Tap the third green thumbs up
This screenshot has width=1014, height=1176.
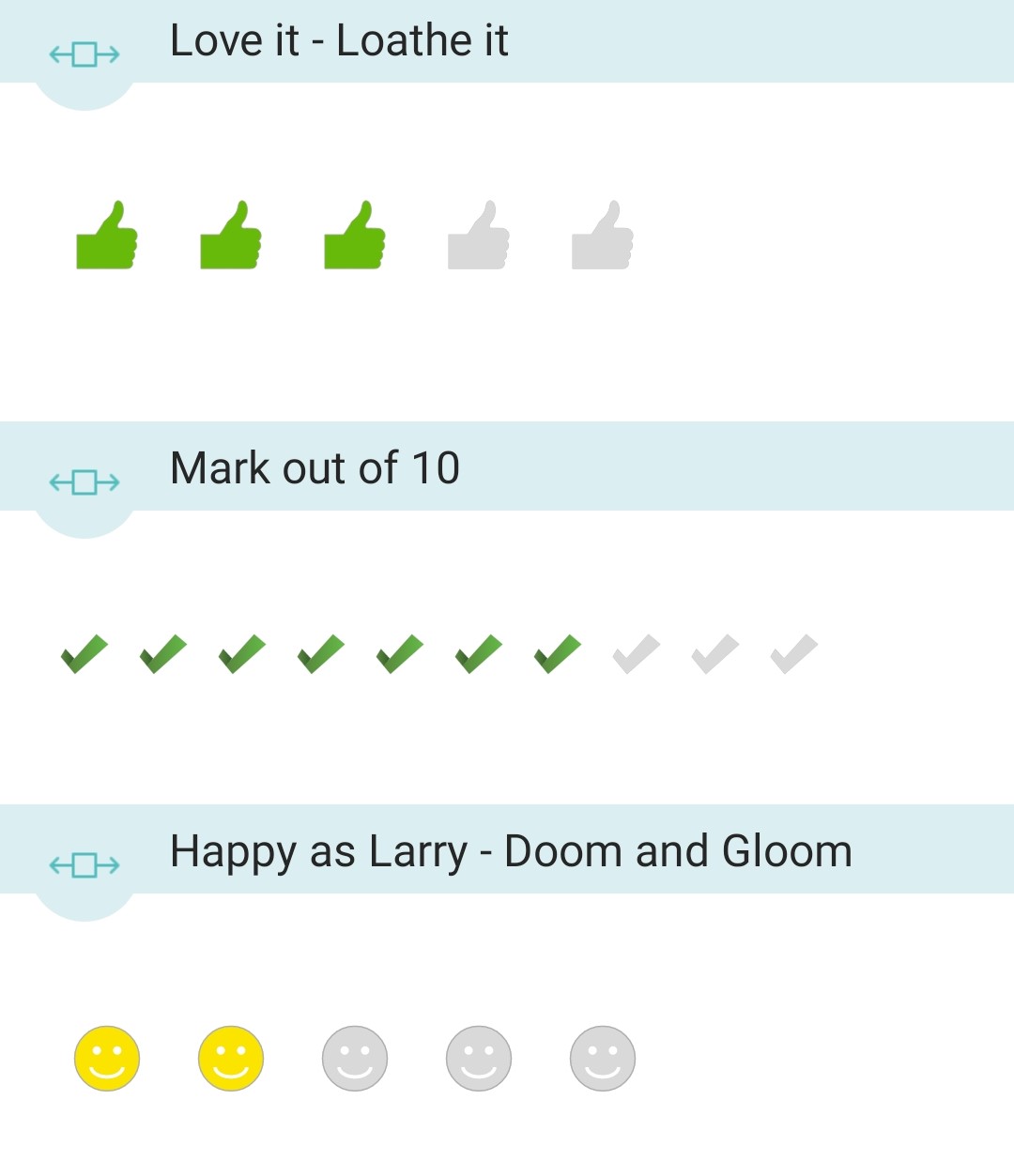coord(354,237)
